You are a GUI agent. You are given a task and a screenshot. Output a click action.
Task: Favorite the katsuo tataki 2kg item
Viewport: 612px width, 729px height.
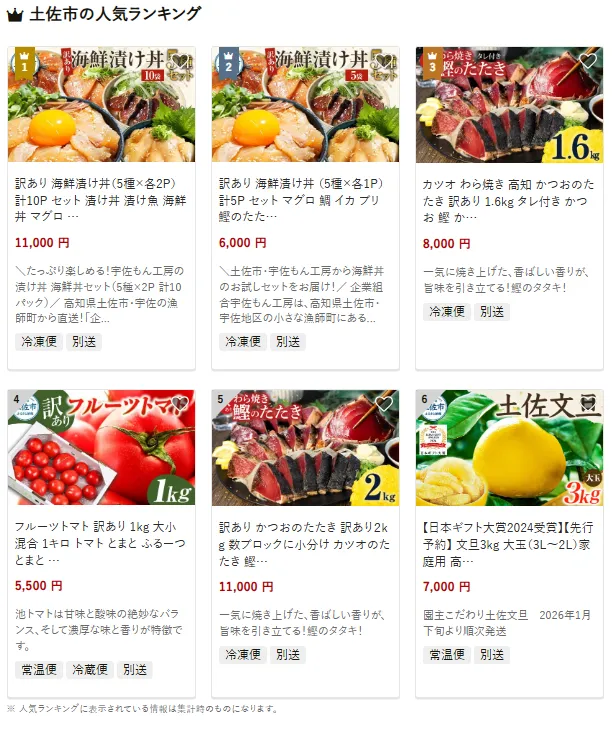click(x=384, y=405)
